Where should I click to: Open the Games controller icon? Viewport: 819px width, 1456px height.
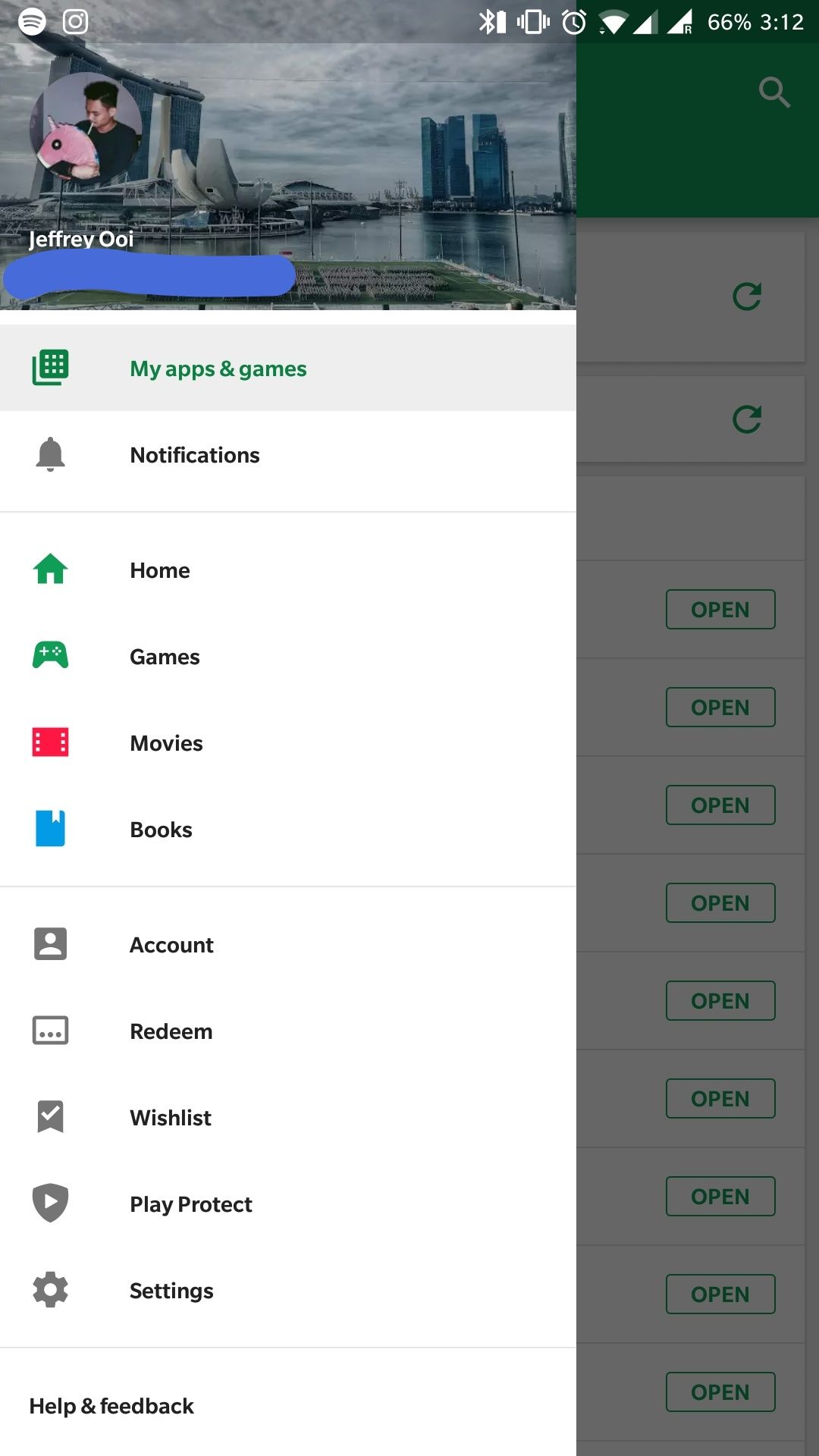[50, 656]
